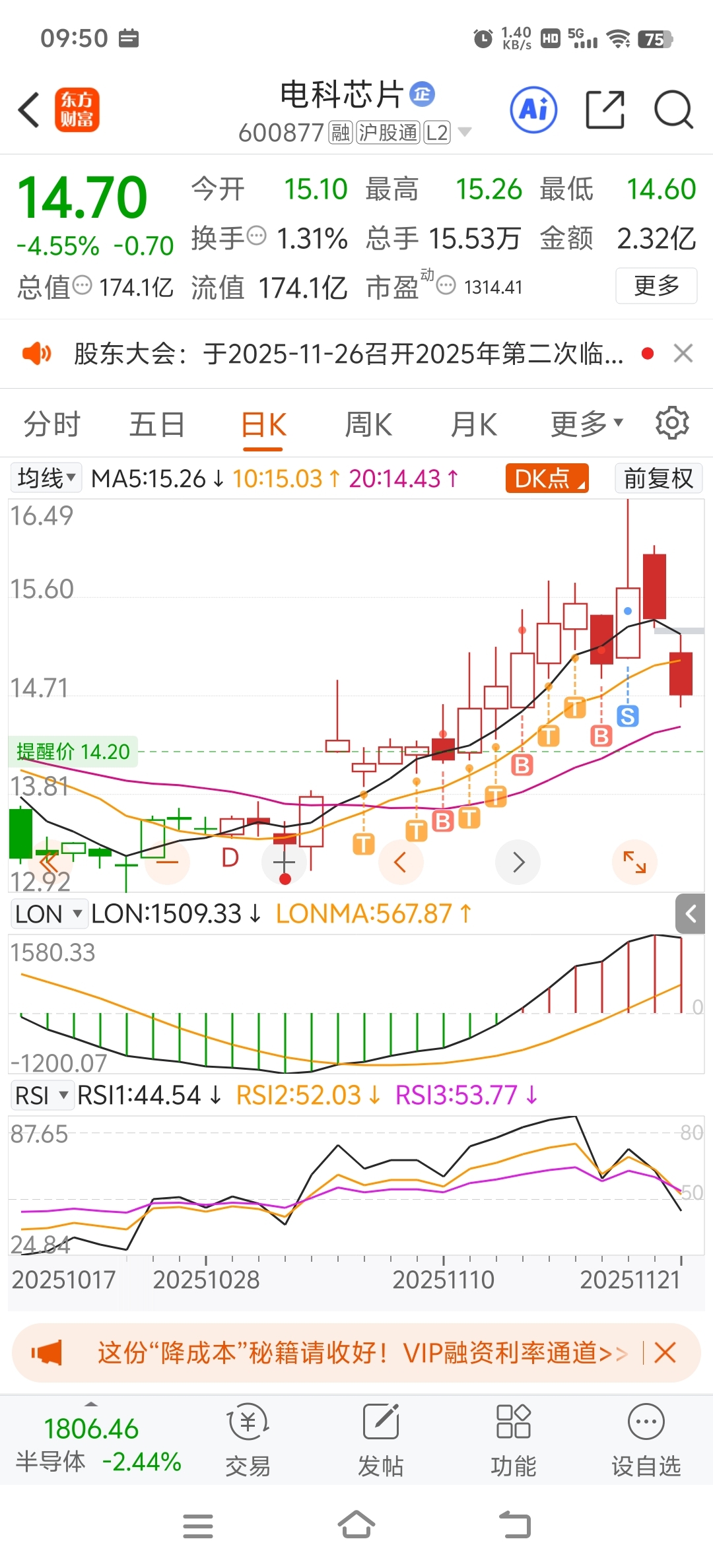Screen dimensions: 713x1568
Task: Expand the chart to fullscreen
Action: (634, 862)
